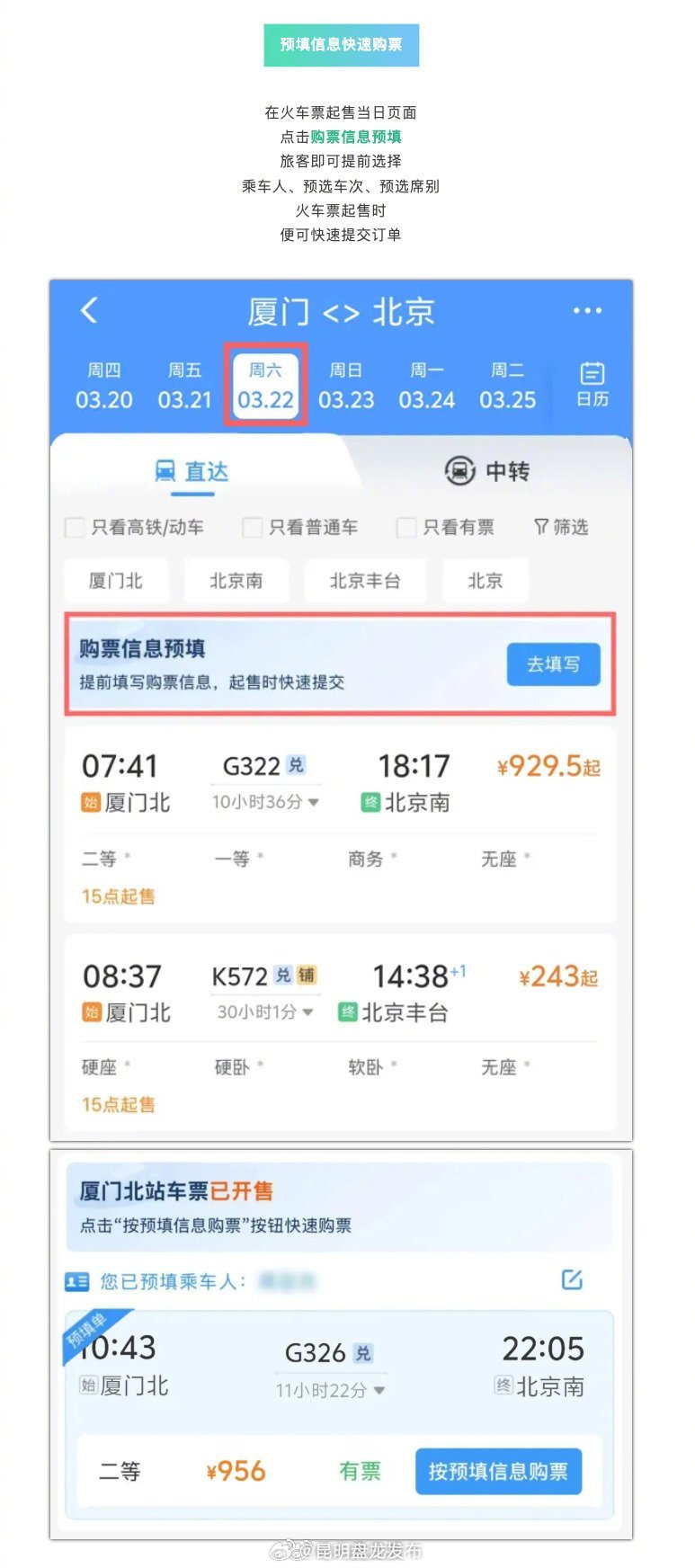695x1568 pixels.
Task: Open 筛选 to adjust filter settings
Action: coord(559,528)
